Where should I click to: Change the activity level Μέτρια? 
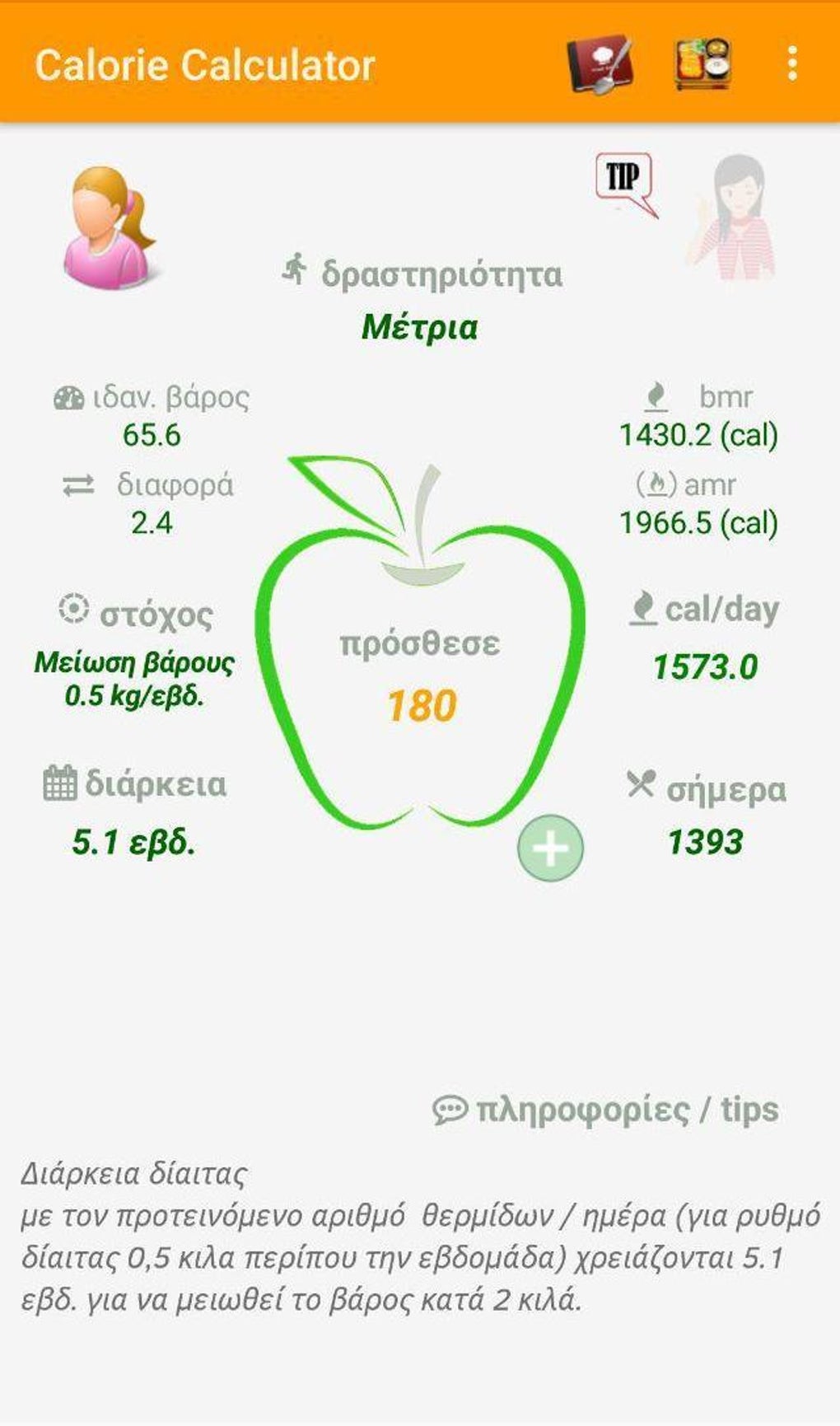(420, 327)
